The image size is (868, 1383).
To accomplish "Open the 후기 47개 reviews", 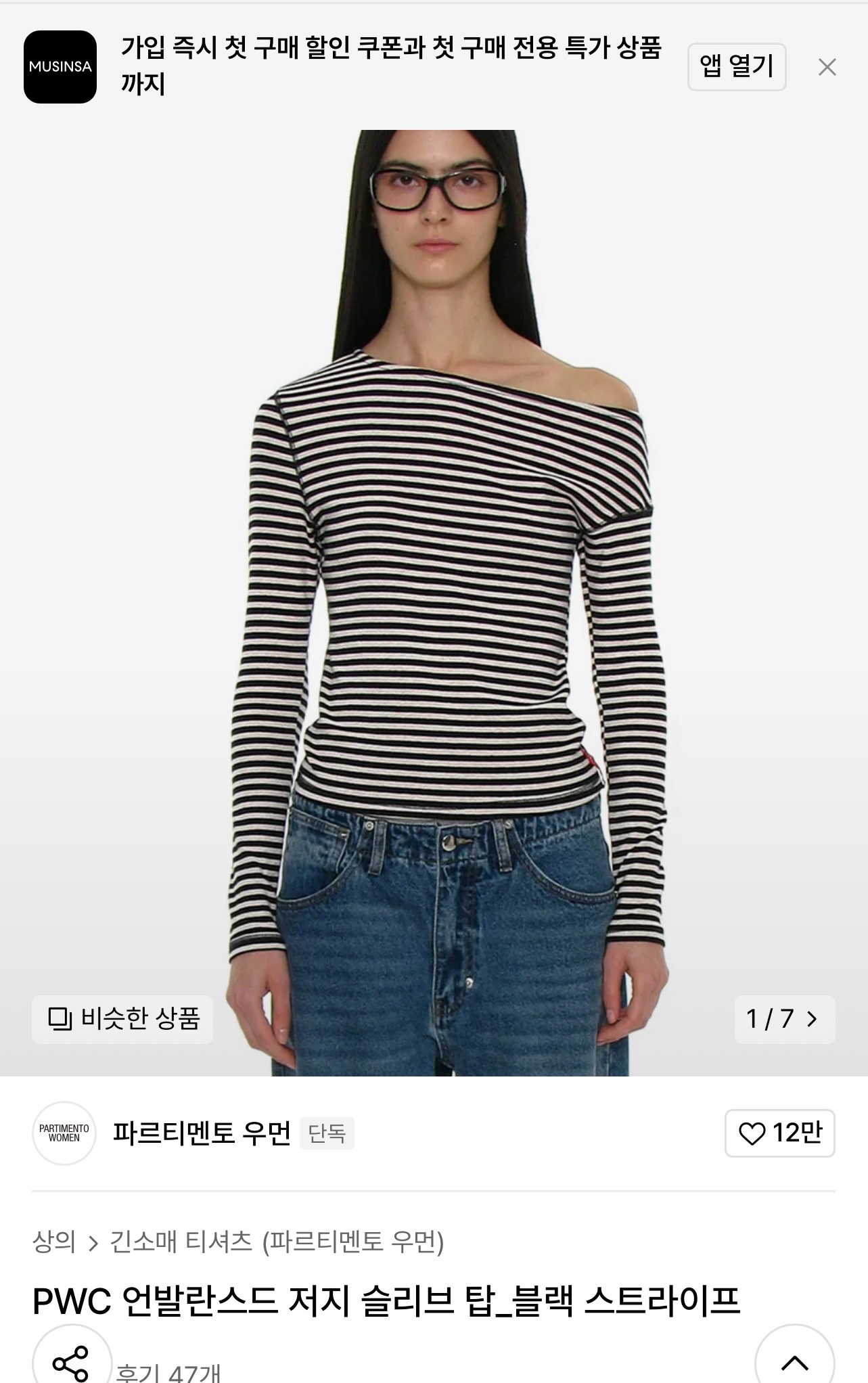I will tap(168, 1374).
